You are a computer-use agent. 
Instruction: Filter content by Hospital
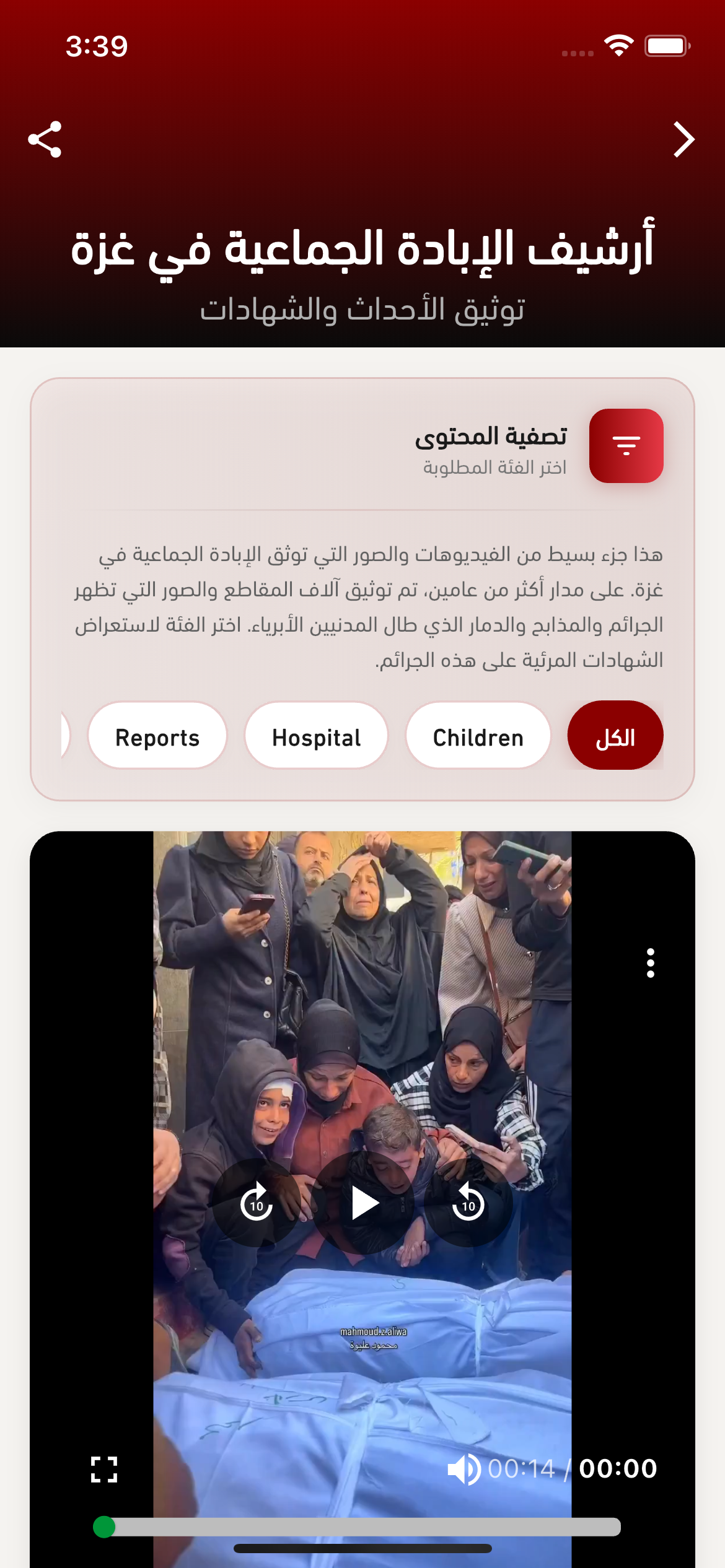[x=316, y=735]
